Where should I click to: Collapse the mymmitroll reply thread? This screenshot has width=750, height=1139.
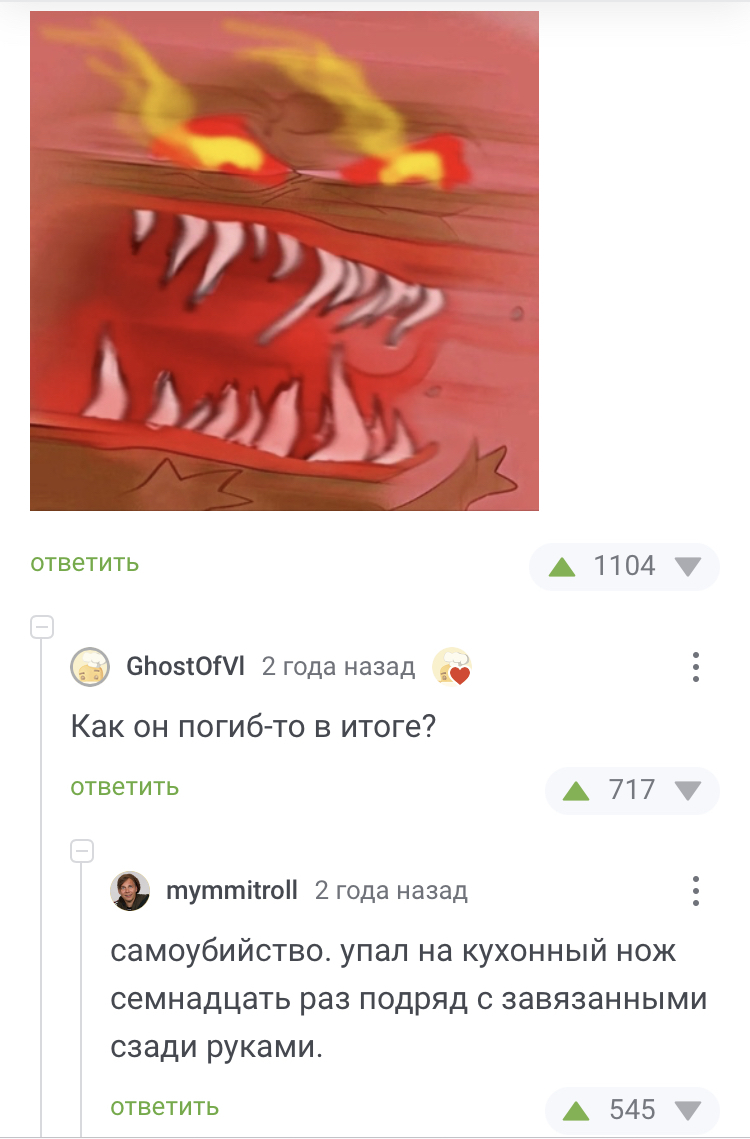[x=82, y=851]
